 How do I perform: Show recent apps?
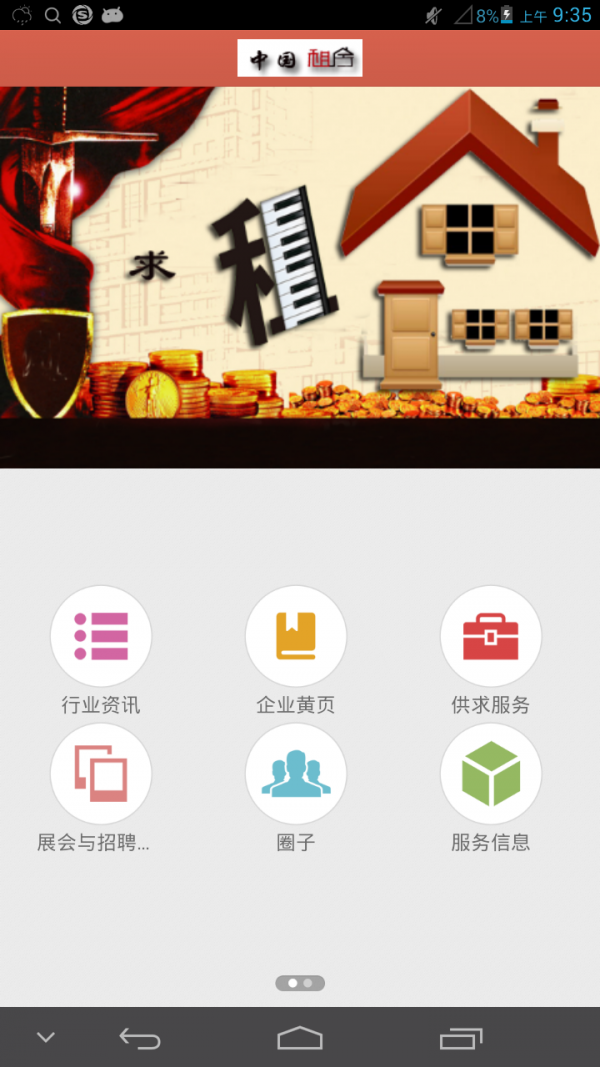[x=460, y=1038]
